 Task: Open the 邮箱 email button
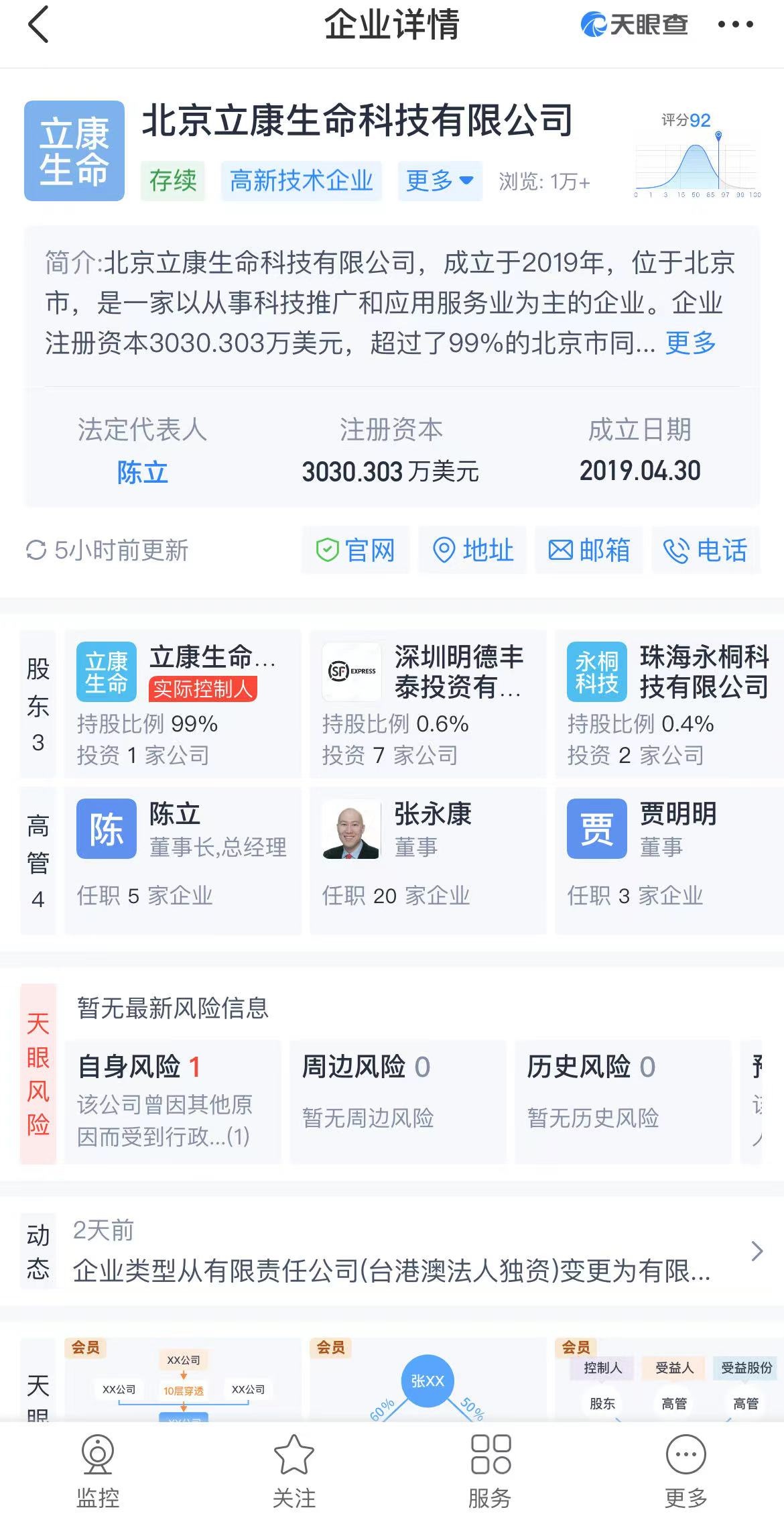point(589,550)
